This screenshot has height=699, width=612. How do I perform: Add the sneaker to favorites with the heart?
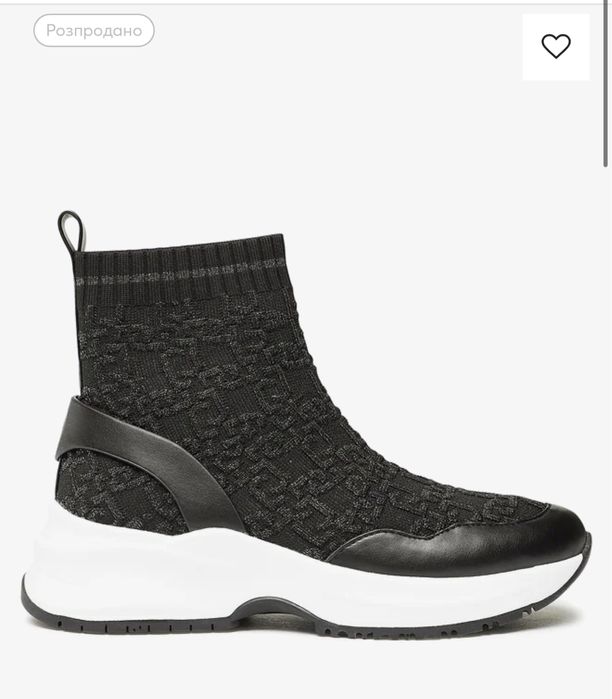pyautogui.click(x=556, y=46)
